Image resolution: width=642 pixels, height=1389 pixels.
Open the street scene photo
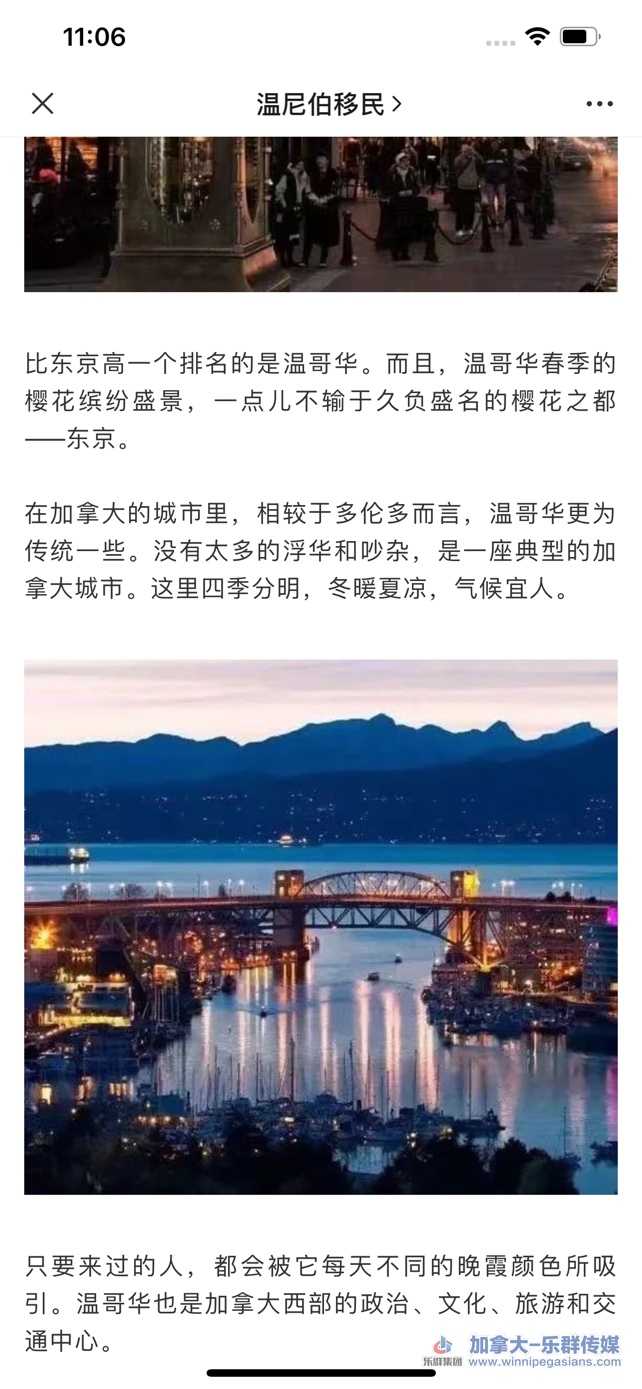pyautogui.click(x=320, y=214)
